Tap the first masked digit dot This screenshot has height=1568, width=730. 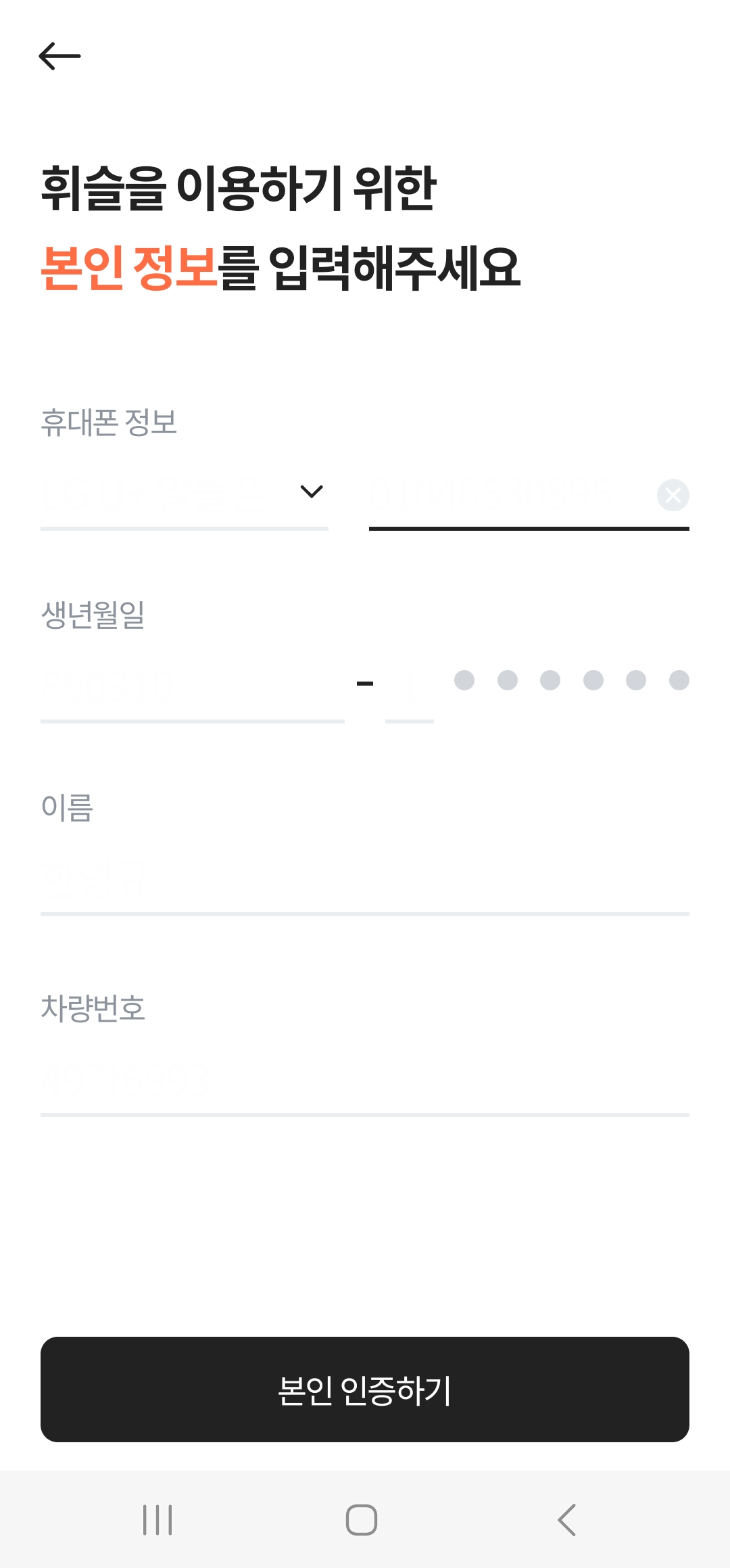tap(464, 682)
